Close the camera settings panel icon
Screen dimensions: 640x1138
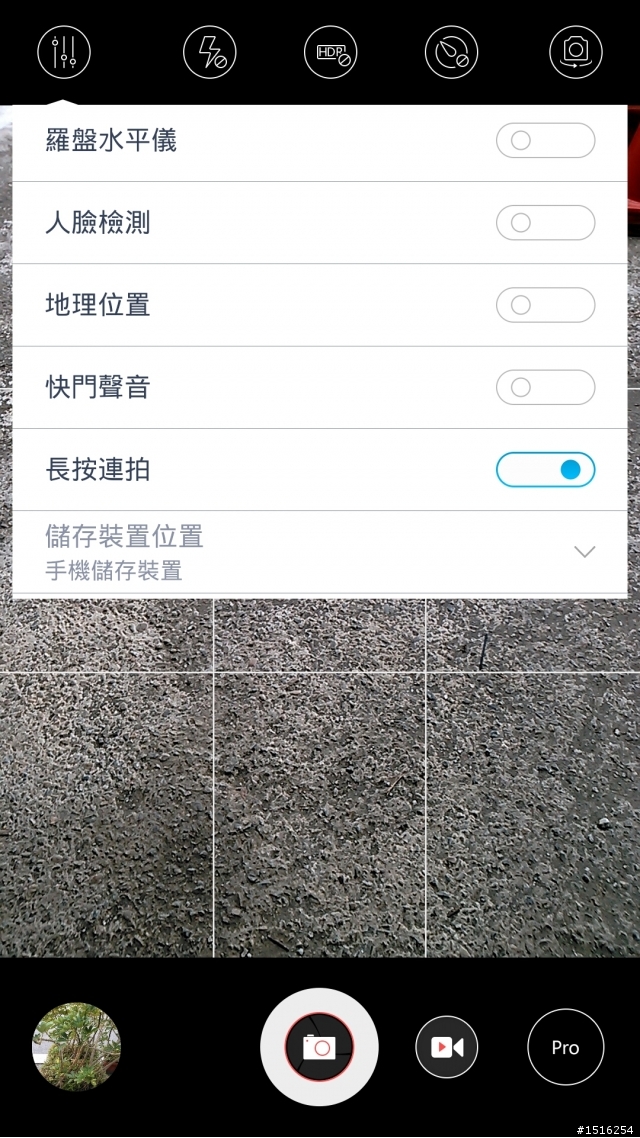coord(64,51)
